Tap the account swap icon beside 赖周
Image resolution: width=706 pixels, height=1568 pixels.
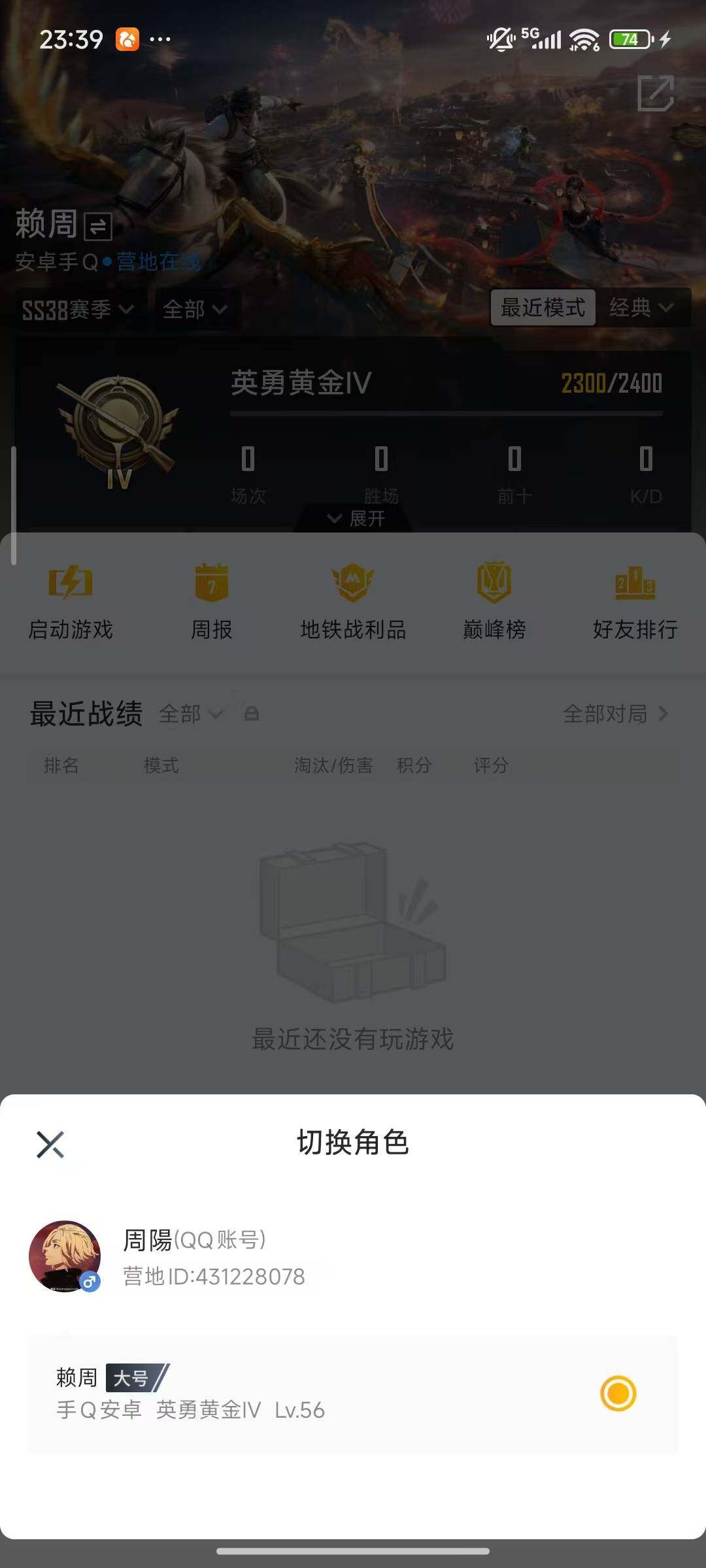97,227
